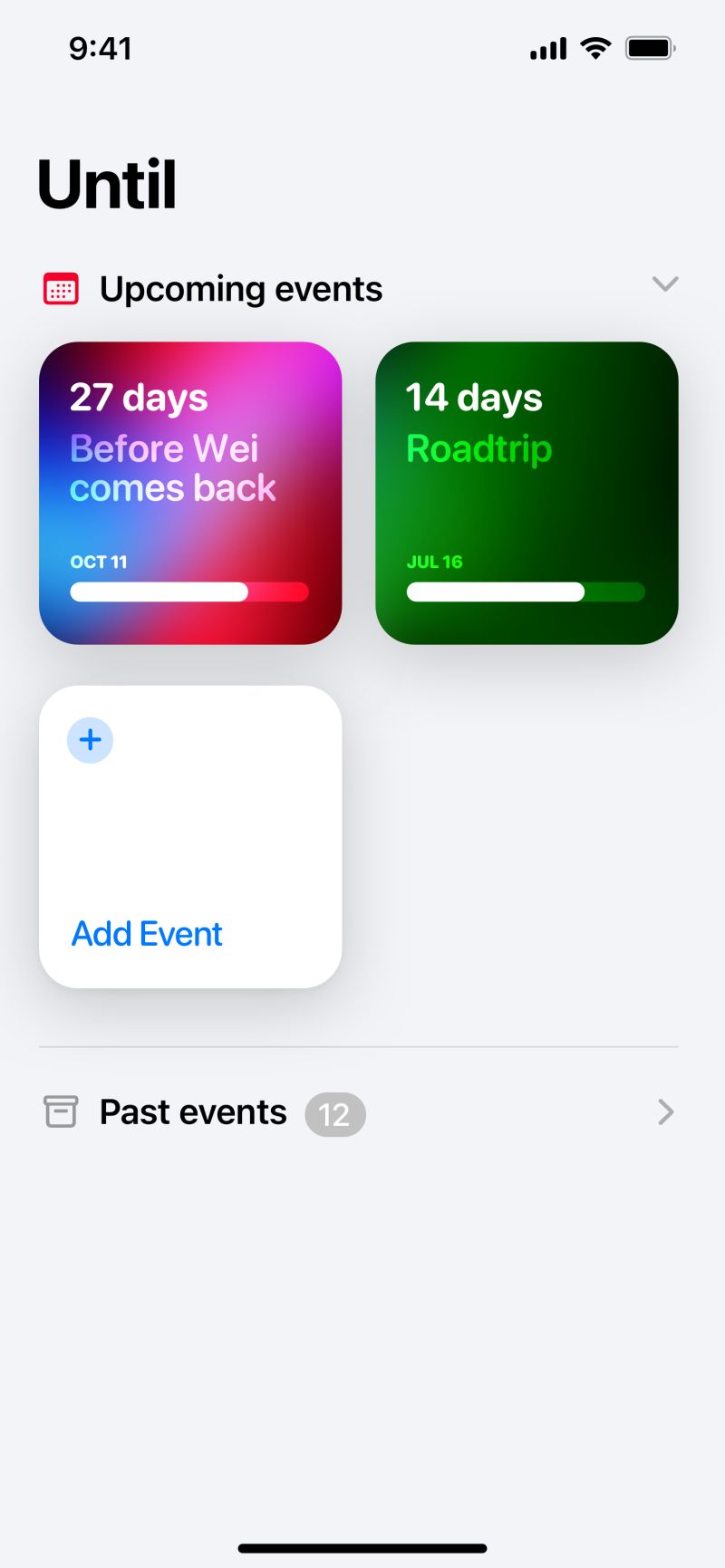Viewport: 725px width, 1568px height.
Task: Click the battery icon in the status bar
Action: (648, 48)
